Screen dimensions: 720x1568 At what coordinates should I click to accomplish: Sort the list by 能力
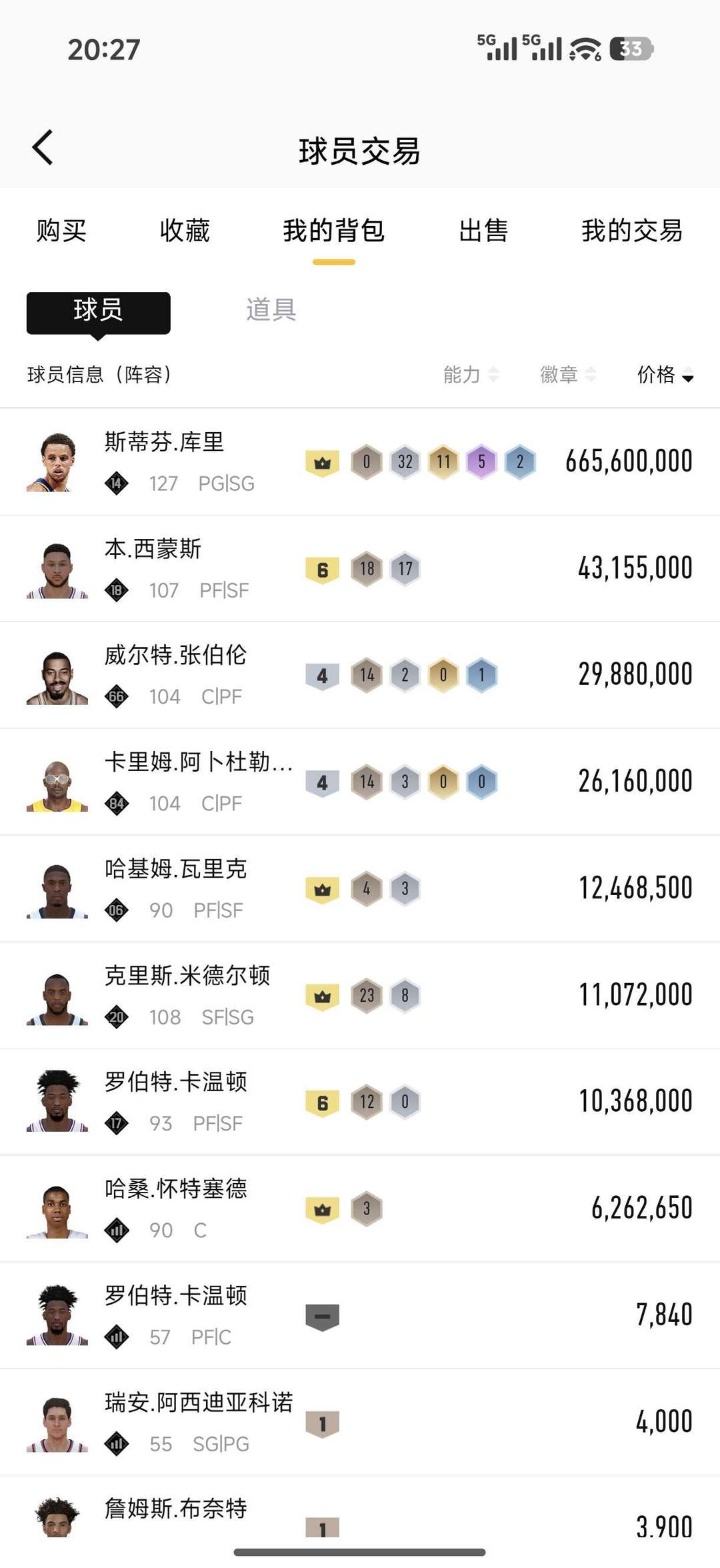point(471,375)
